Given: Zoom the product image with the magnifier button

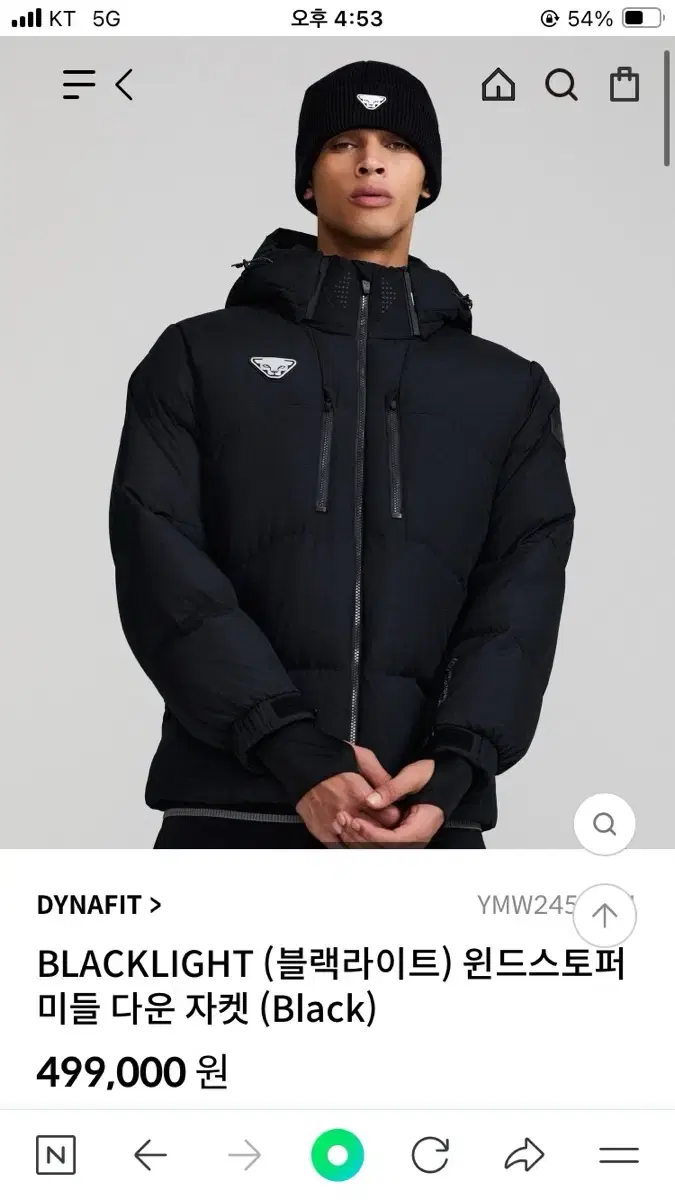Looking at the screenshot, I should pyautogui.click(x=604, y=824).
